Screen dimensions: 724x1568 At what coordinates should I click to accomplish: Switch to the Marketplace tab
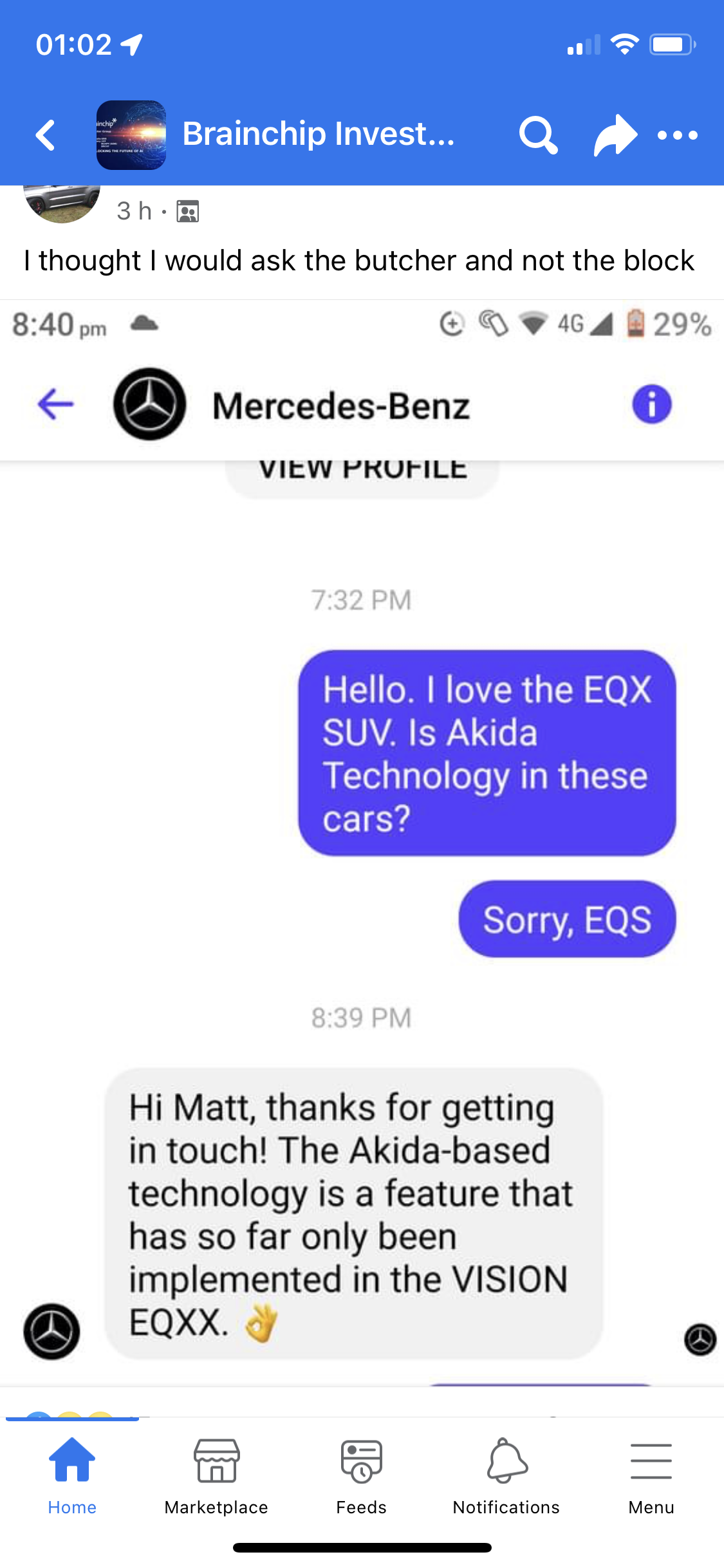[x=216, y=1474]
